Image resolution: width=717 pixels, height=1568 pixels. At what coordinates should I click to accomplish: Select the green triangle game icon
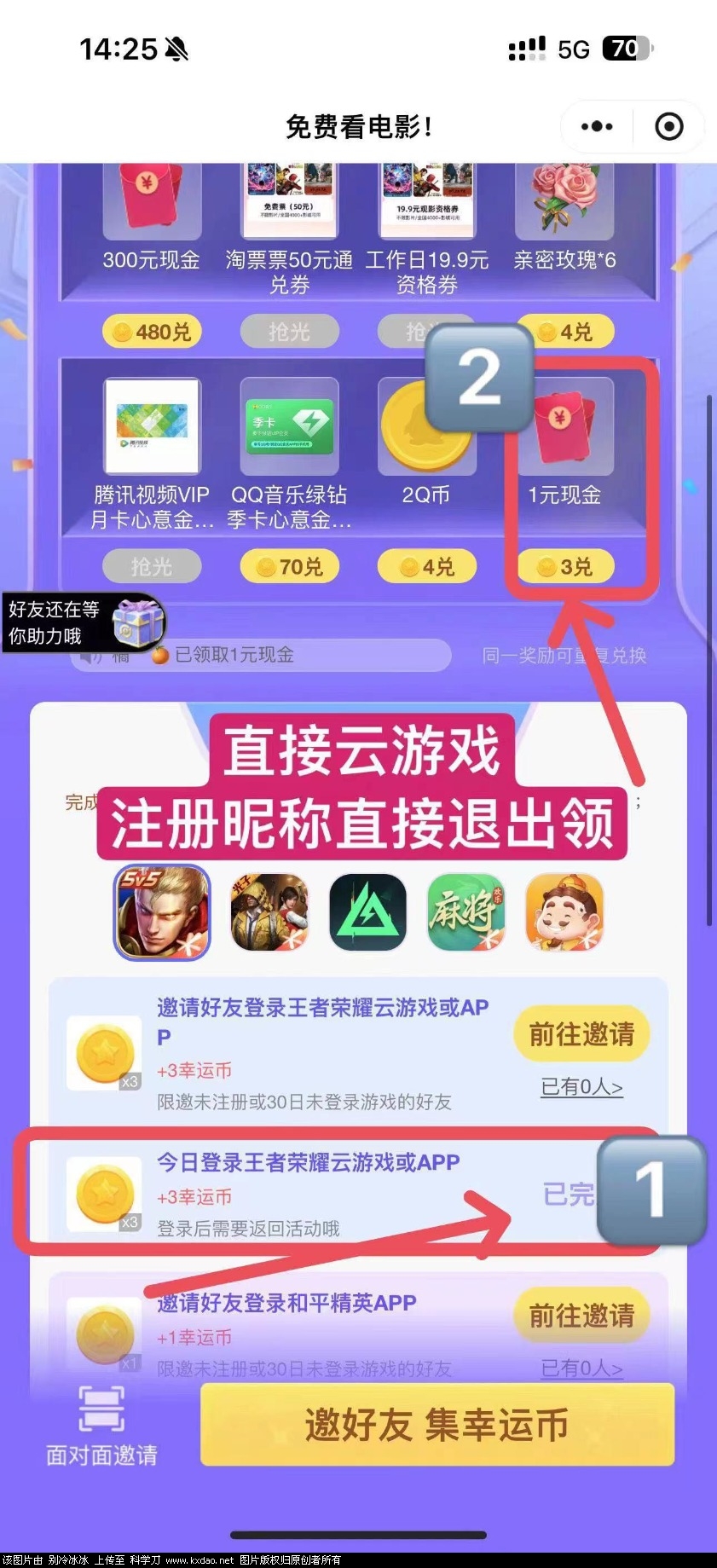368,912
